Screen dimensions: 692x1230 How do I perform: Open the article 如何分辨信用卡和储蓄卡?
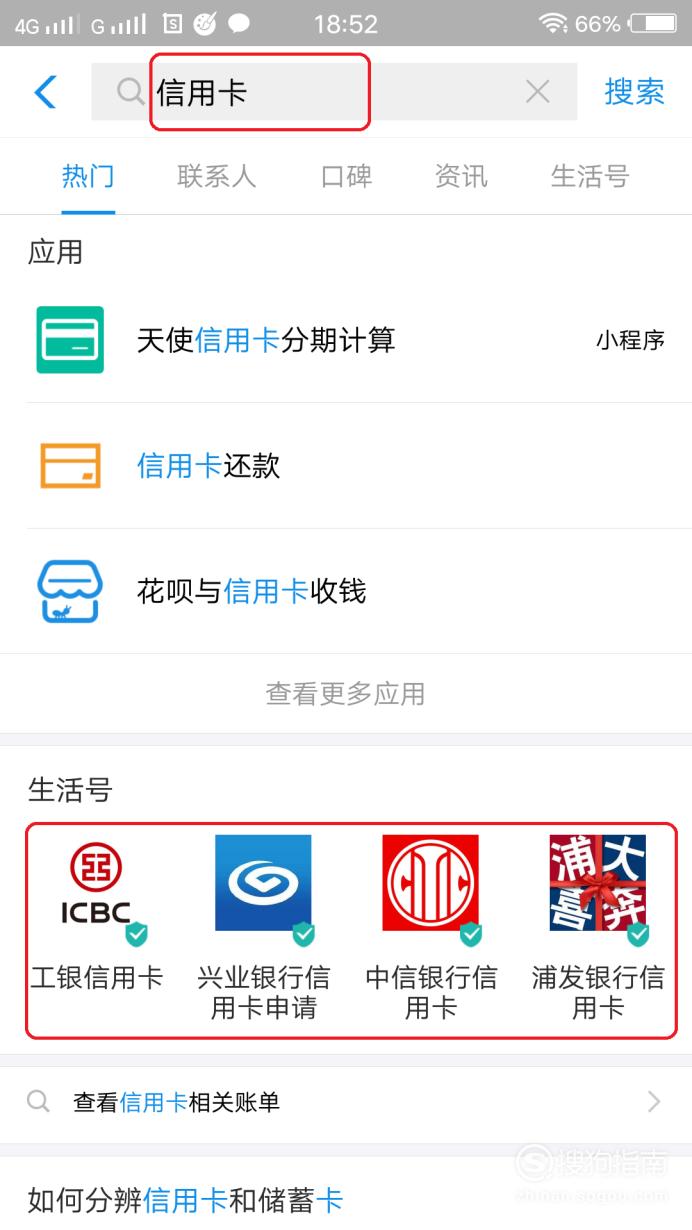pyautogui.click(x=185, y=1199)
